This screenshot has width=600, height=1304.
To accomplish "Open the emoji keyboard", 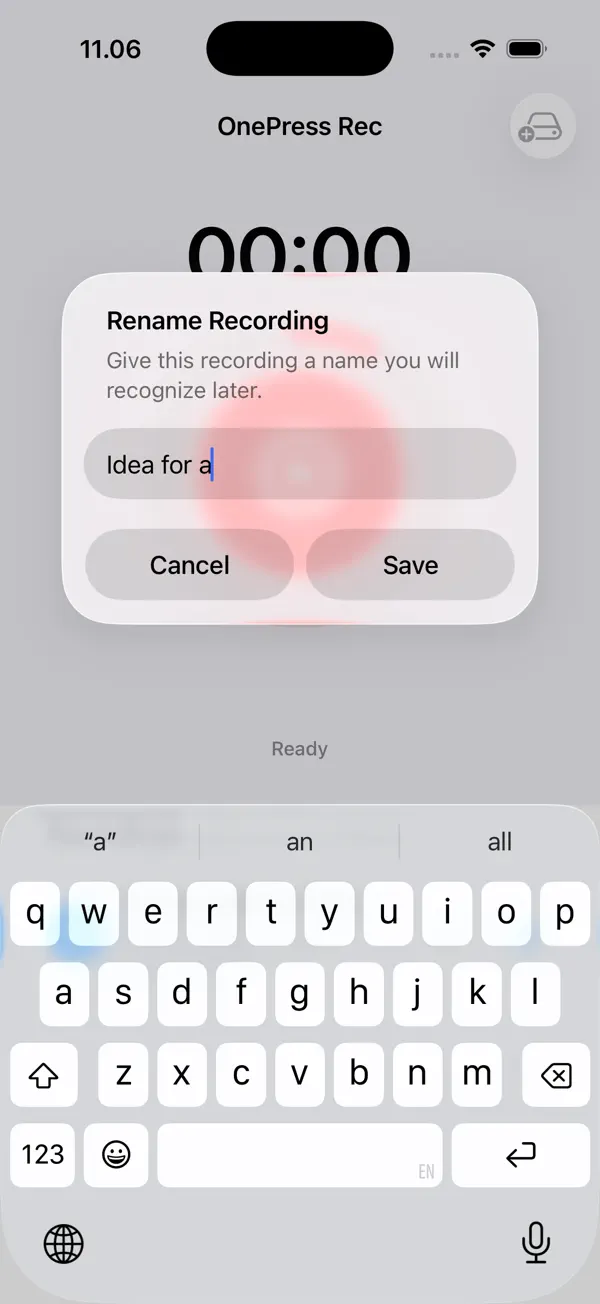I will pyautogui.click(x=116, y=1155).
